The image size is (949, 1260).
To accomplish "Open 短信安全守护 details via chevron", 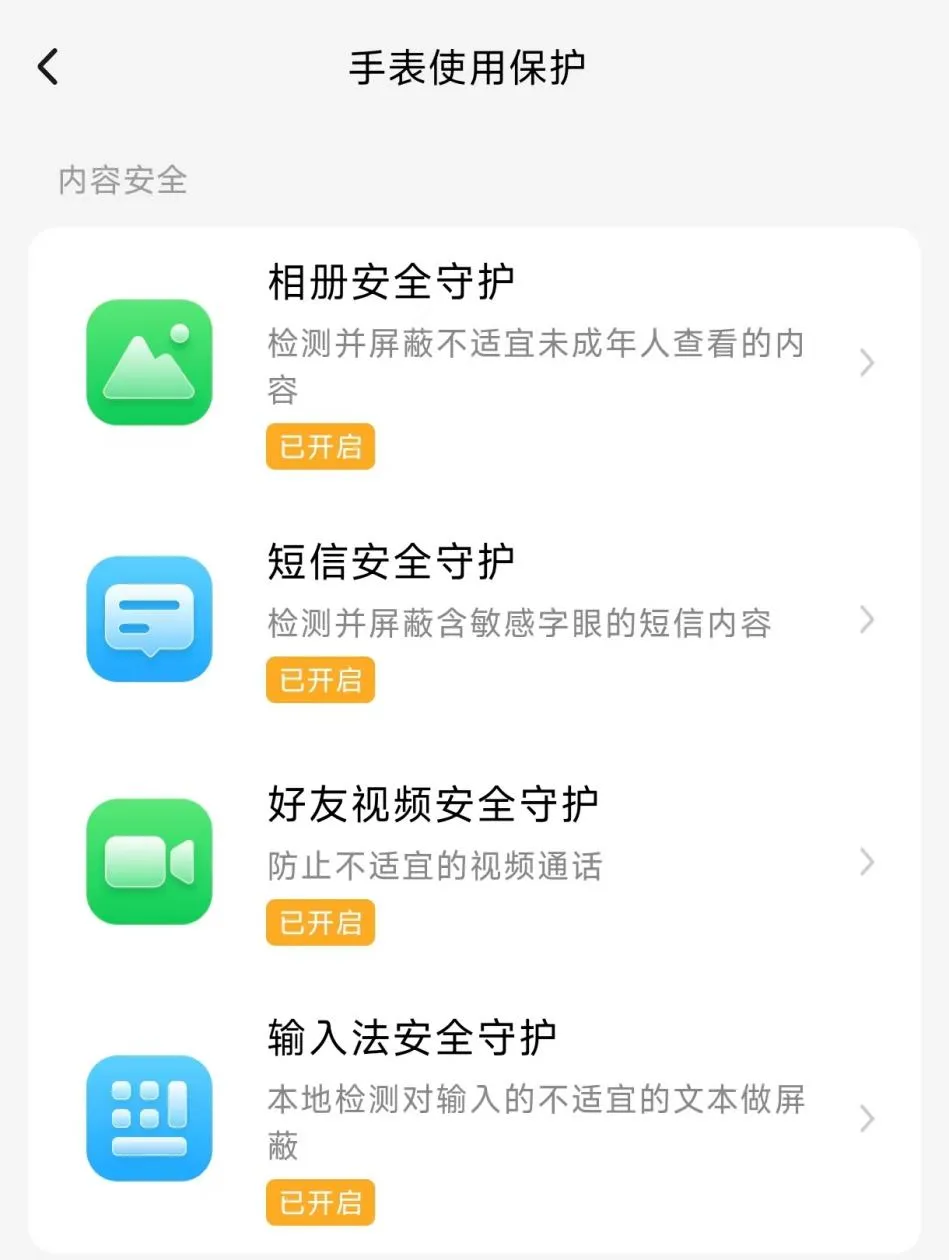I will 866,620.
